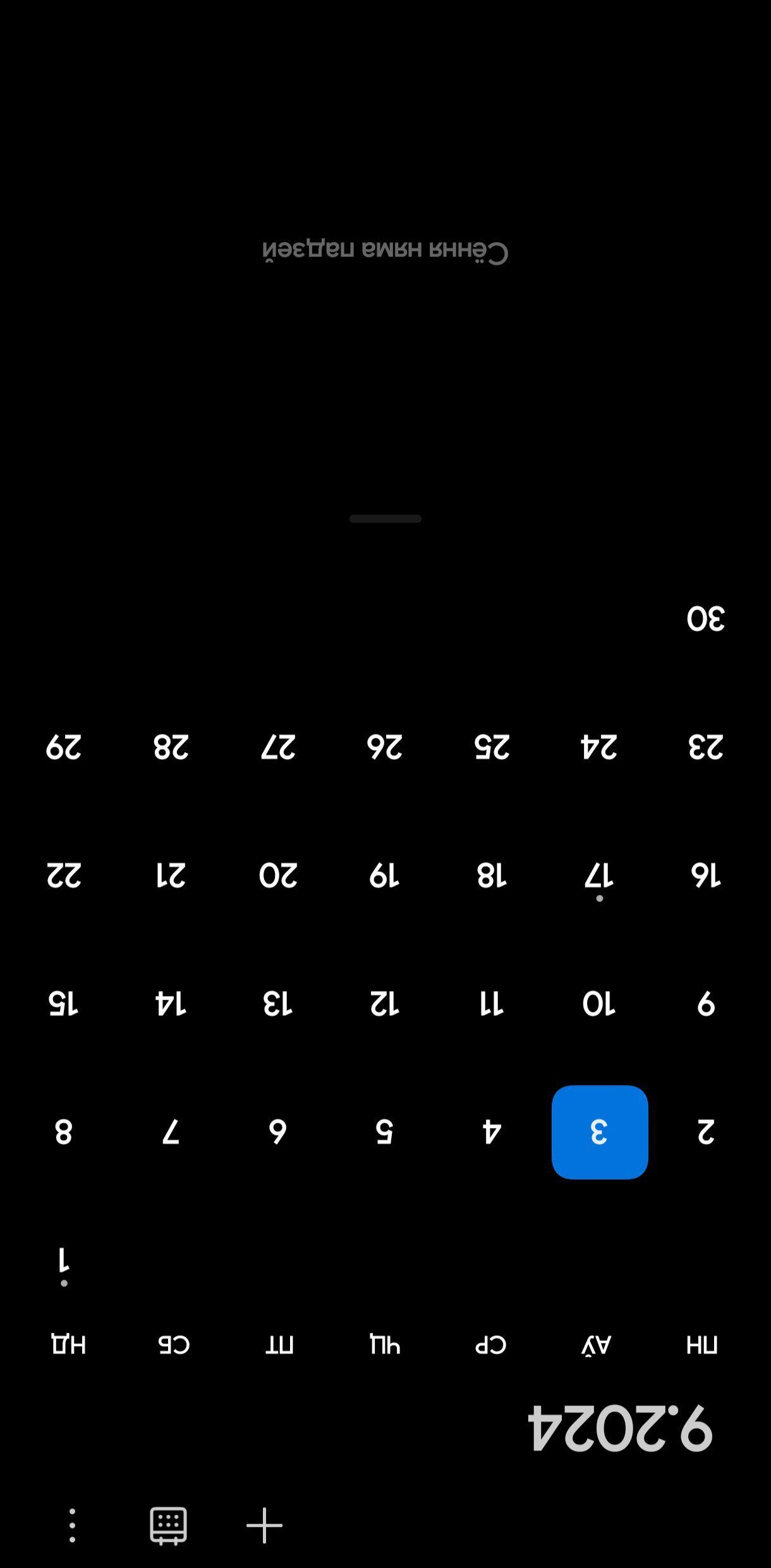Viewport: 771px width, 1568px height.
Task: Tap the event panel drag handle
Action: pyautogui.click(x=385, y=518)
